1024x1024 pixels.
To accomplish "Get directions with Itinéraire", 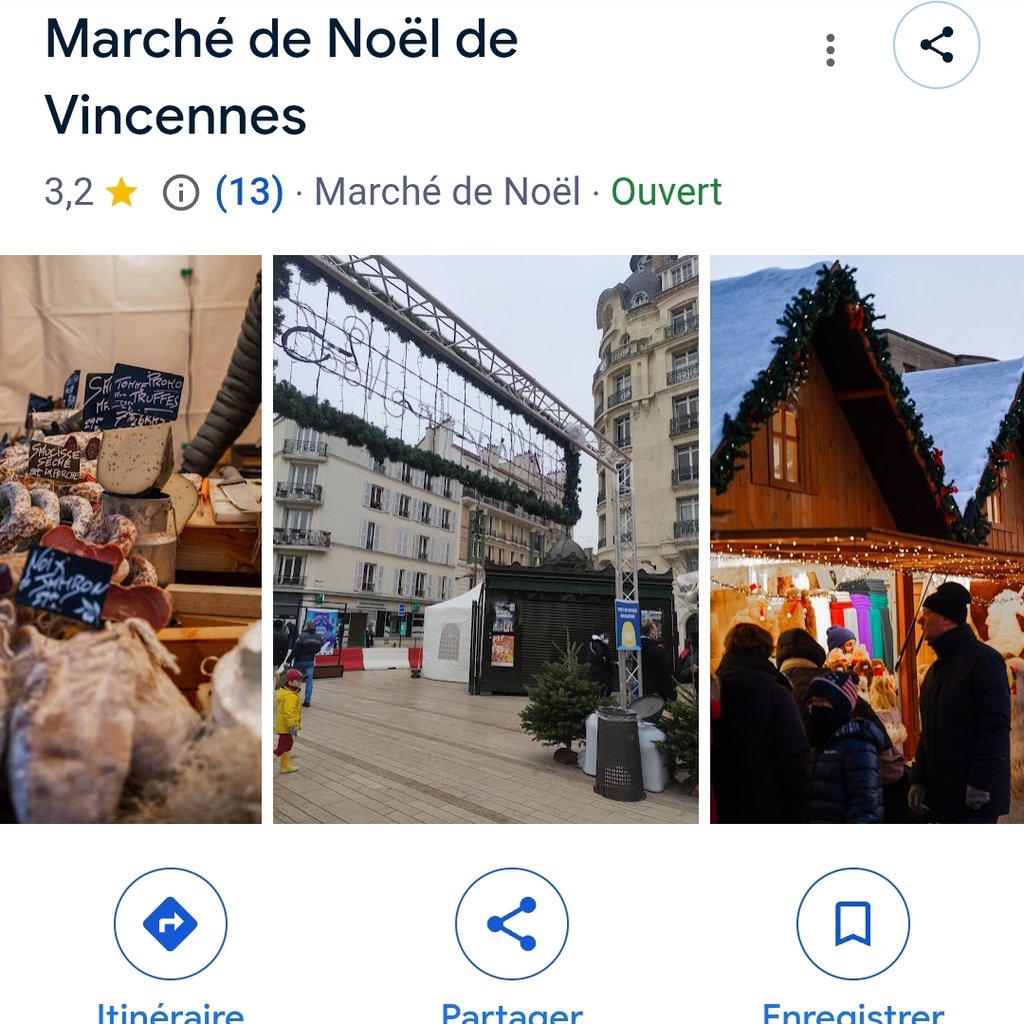I will point(170,925).
